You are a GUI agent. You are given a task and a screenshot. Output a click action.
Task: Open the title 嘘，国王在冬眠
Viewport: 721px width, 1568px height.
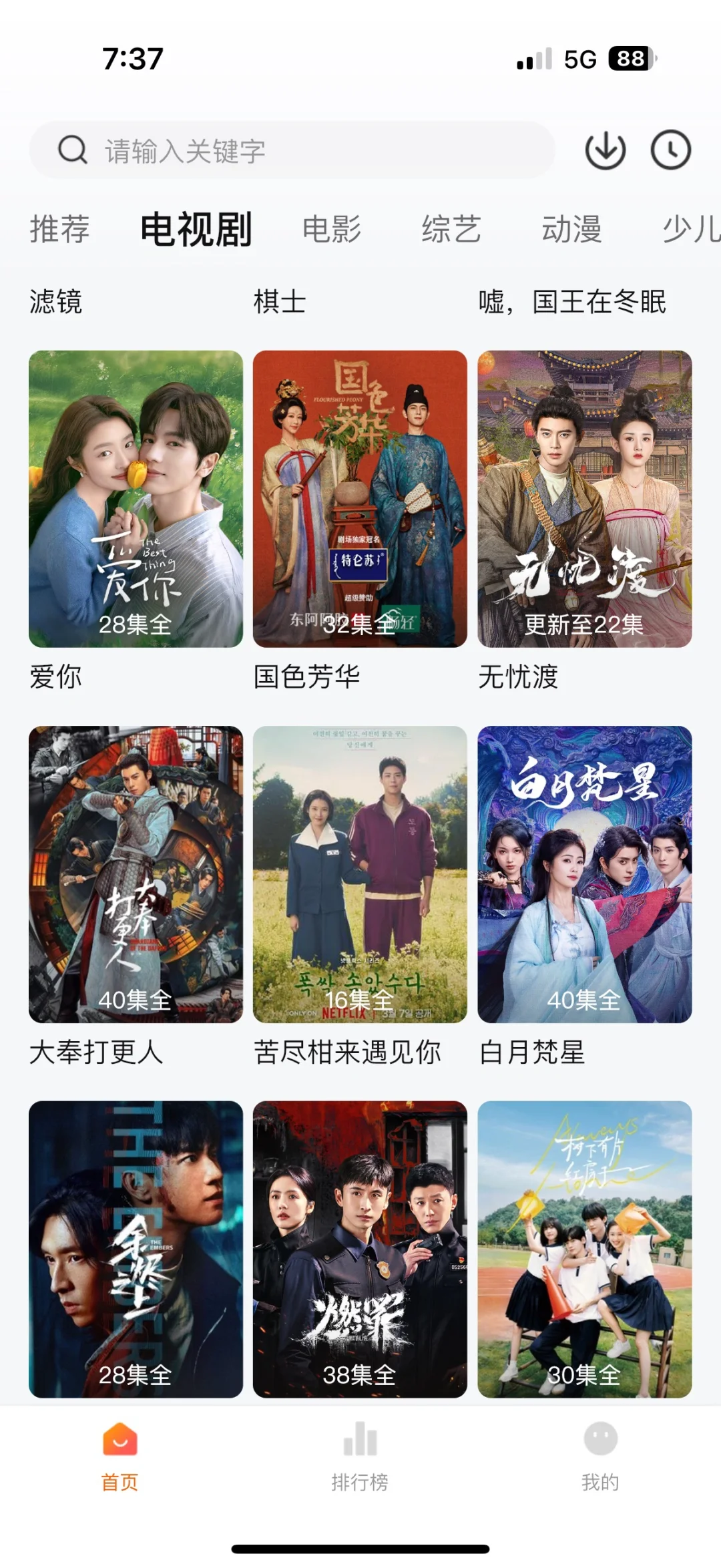pyautogui.click(x=572, y=302)
